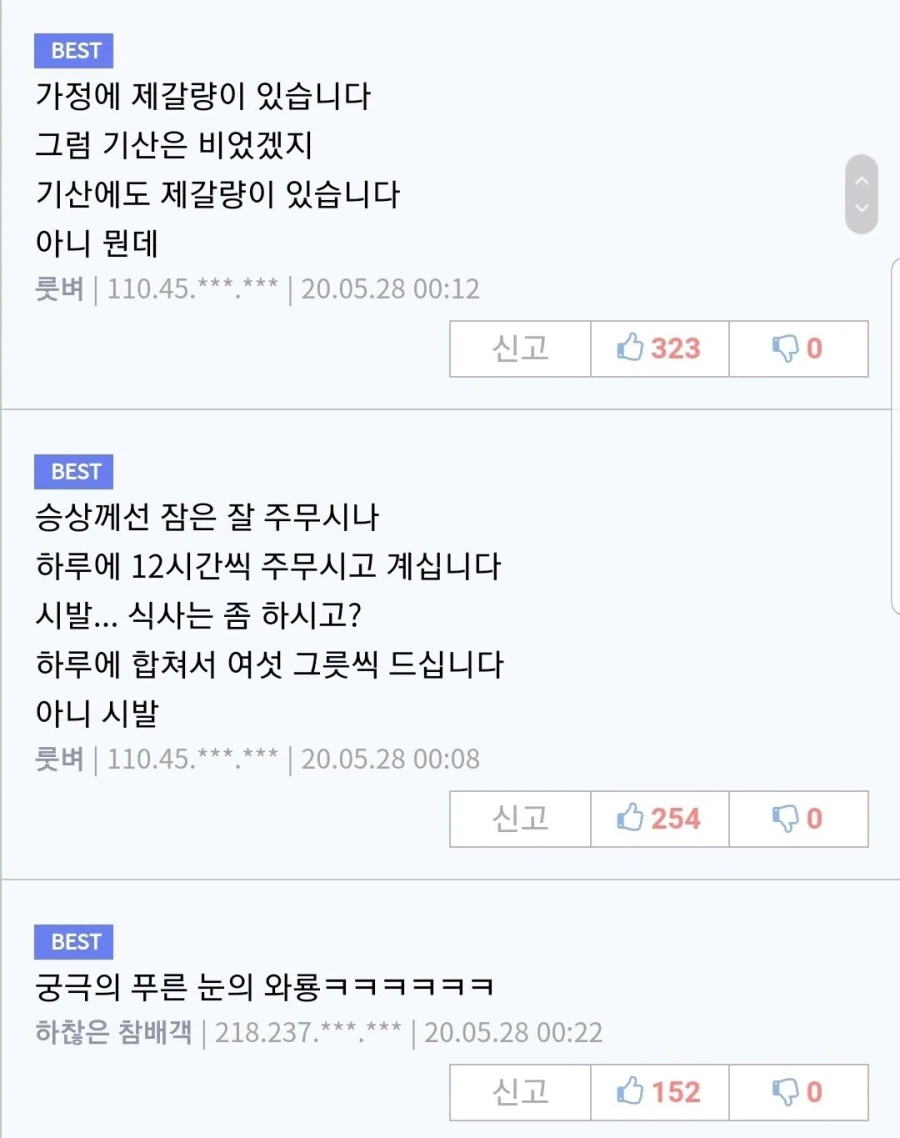Open profile of commenter 룻벼
The width and height of the screenshot is (900, 1138).
pyautogui.click(x=56, y=289)
